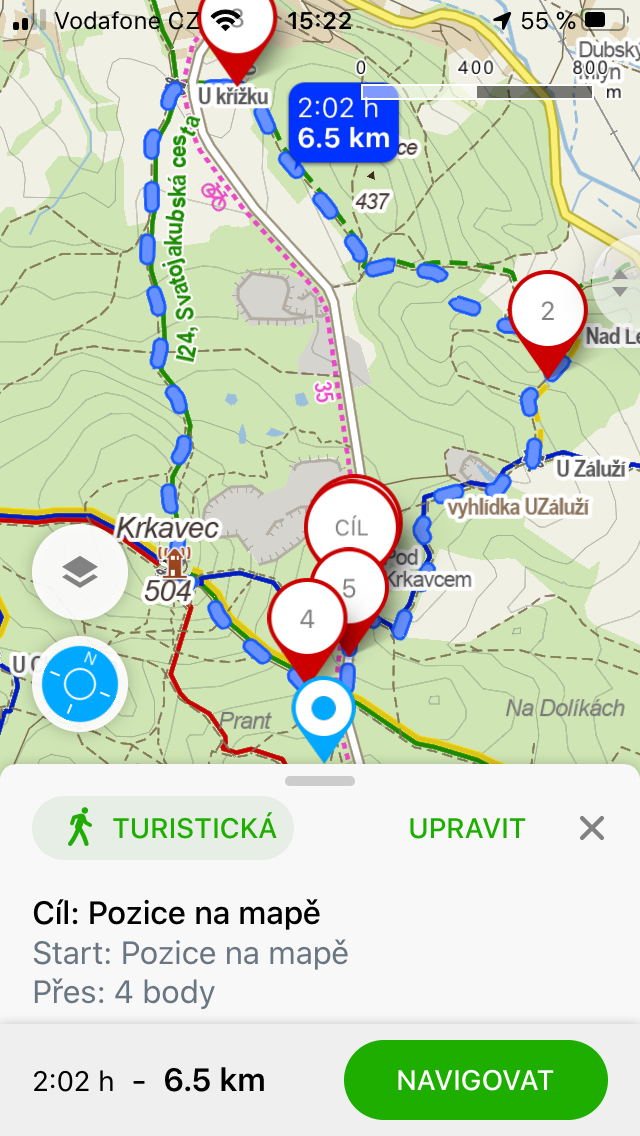
Task: Expand the route panel handle
Action: 320,781
